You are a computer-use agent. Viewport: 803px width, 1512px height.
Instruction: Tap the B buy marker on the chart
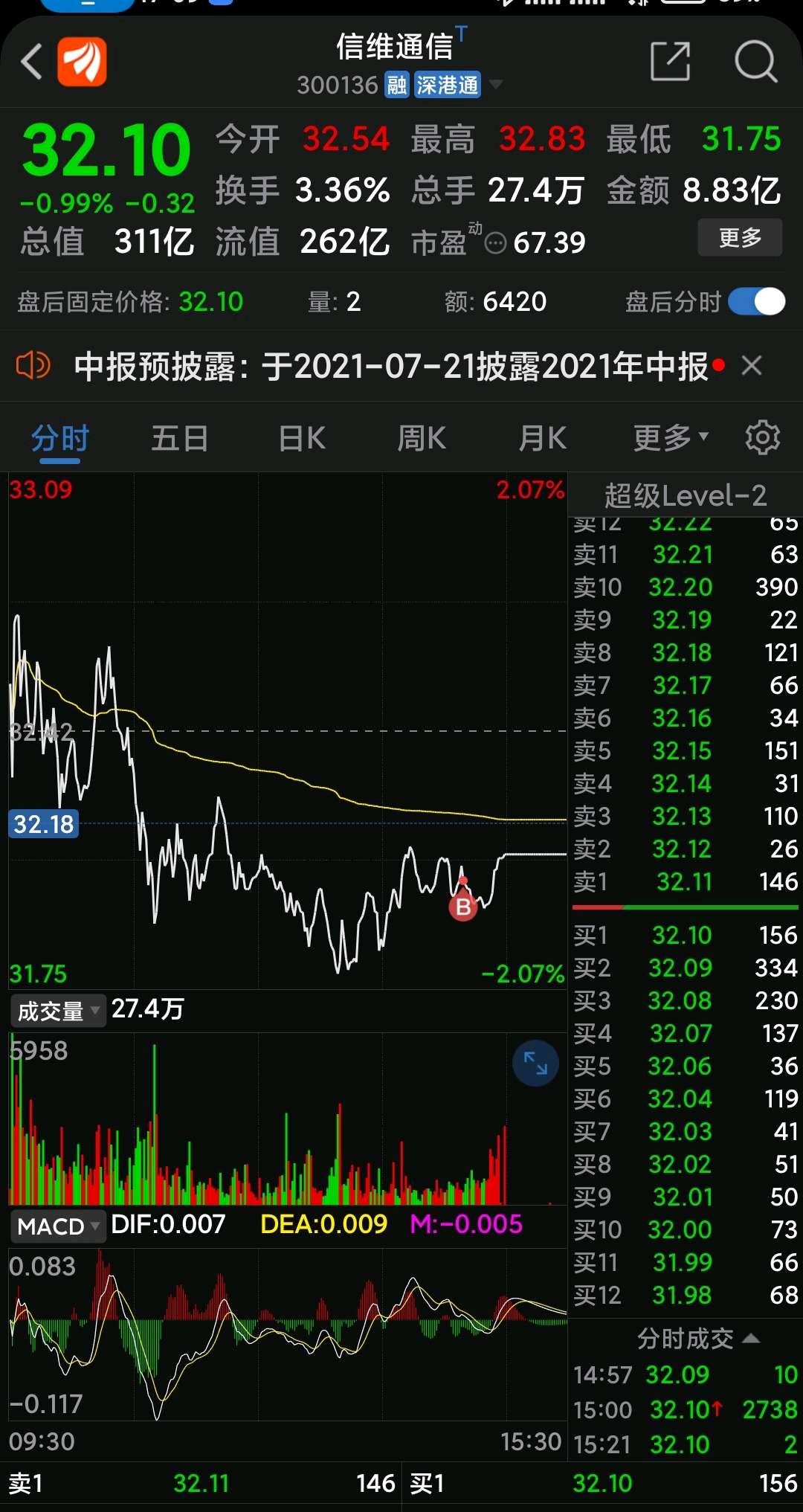[463, 907]
